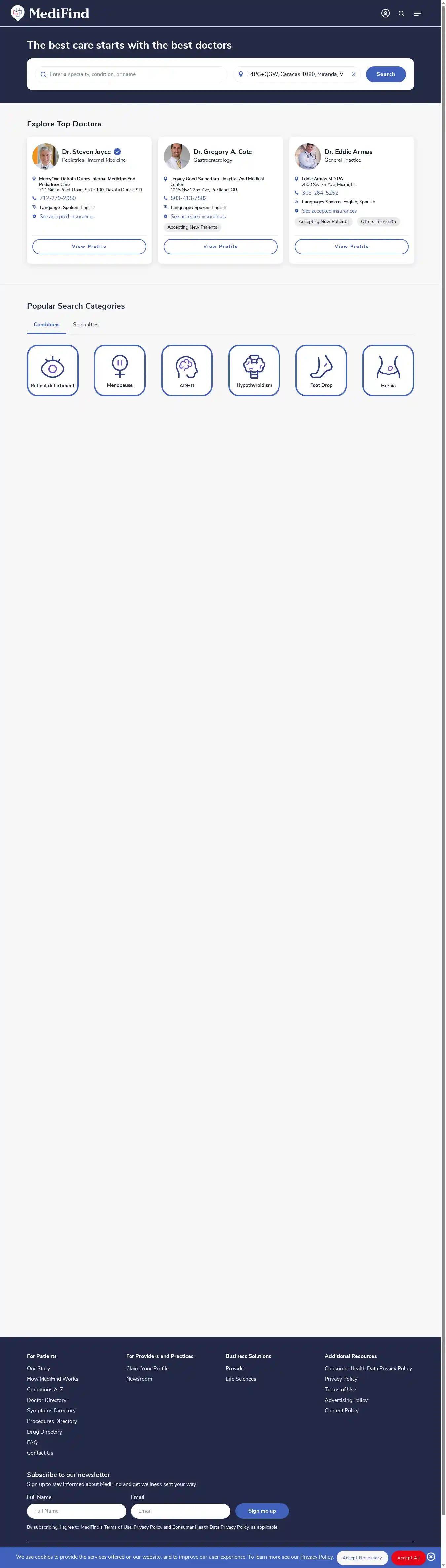Image resolution: width=446 pixels, height=1568 pixels.
Task: Open the Retinal detachment category
Action: (x=53, y=370)
